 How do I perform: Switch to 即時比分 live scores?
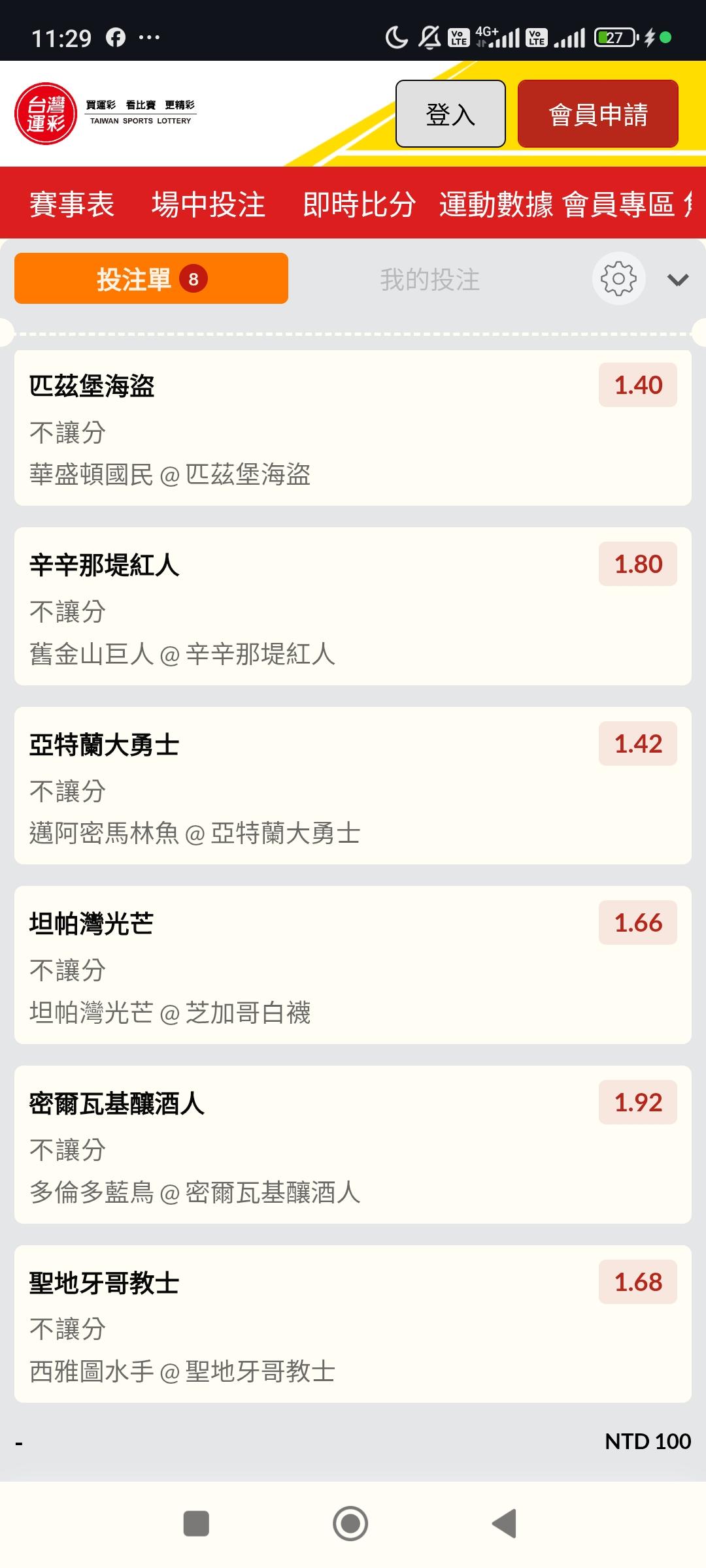click(359, 204)
